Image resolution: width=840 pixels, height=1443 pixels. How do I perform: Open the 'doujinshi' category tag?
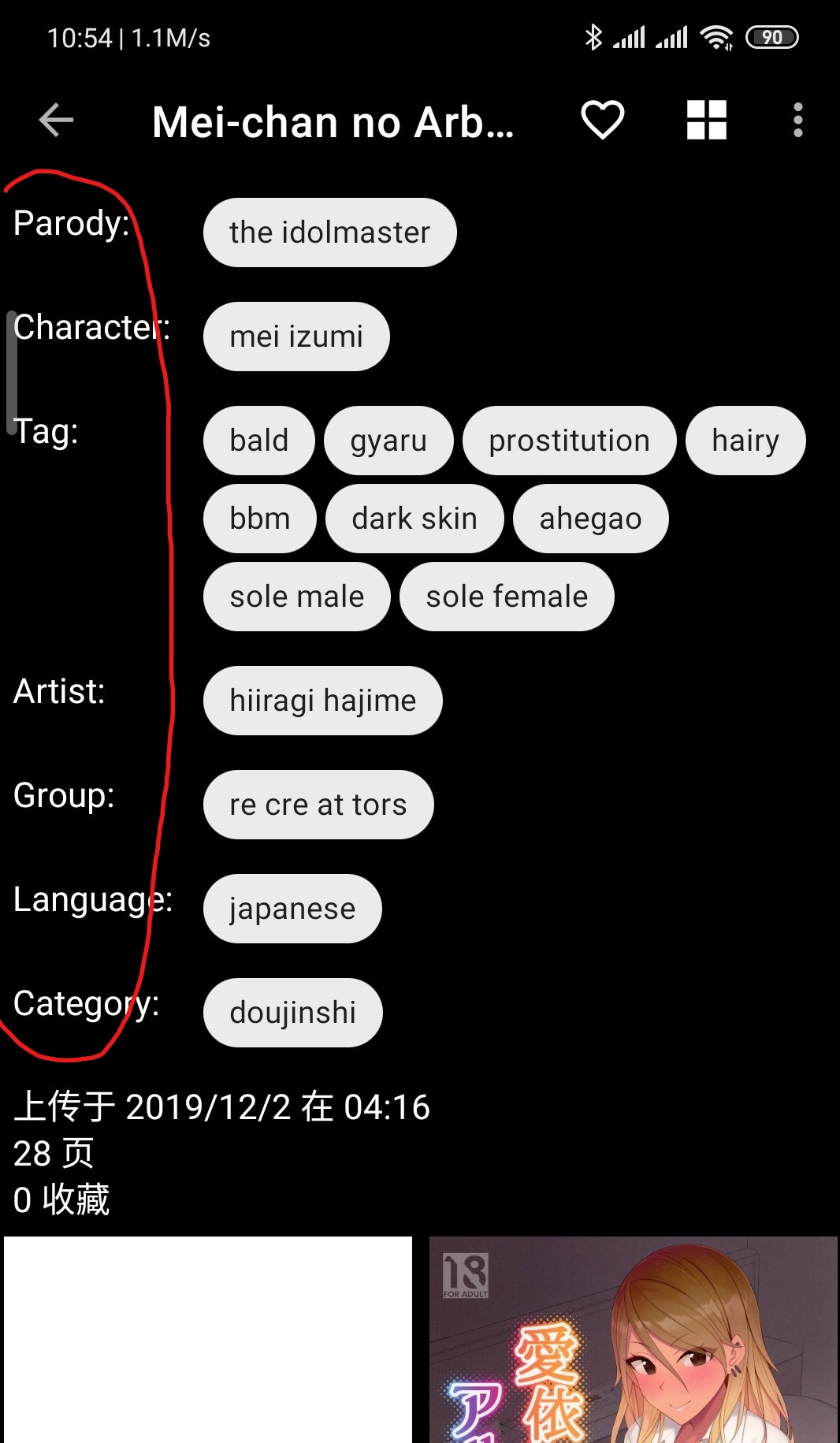(x=292, y=1012)
